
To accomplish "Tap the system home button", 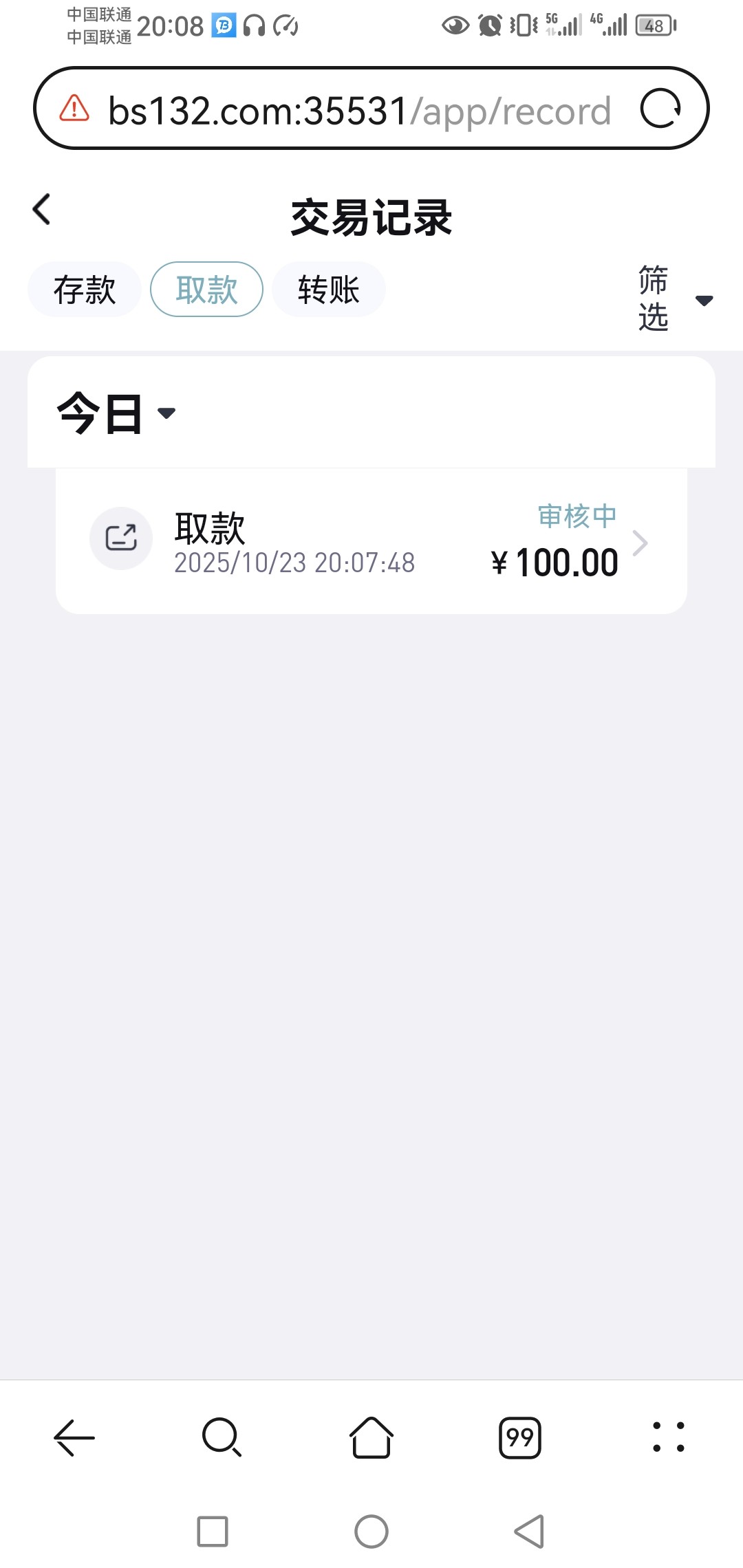I will 371,1532.
